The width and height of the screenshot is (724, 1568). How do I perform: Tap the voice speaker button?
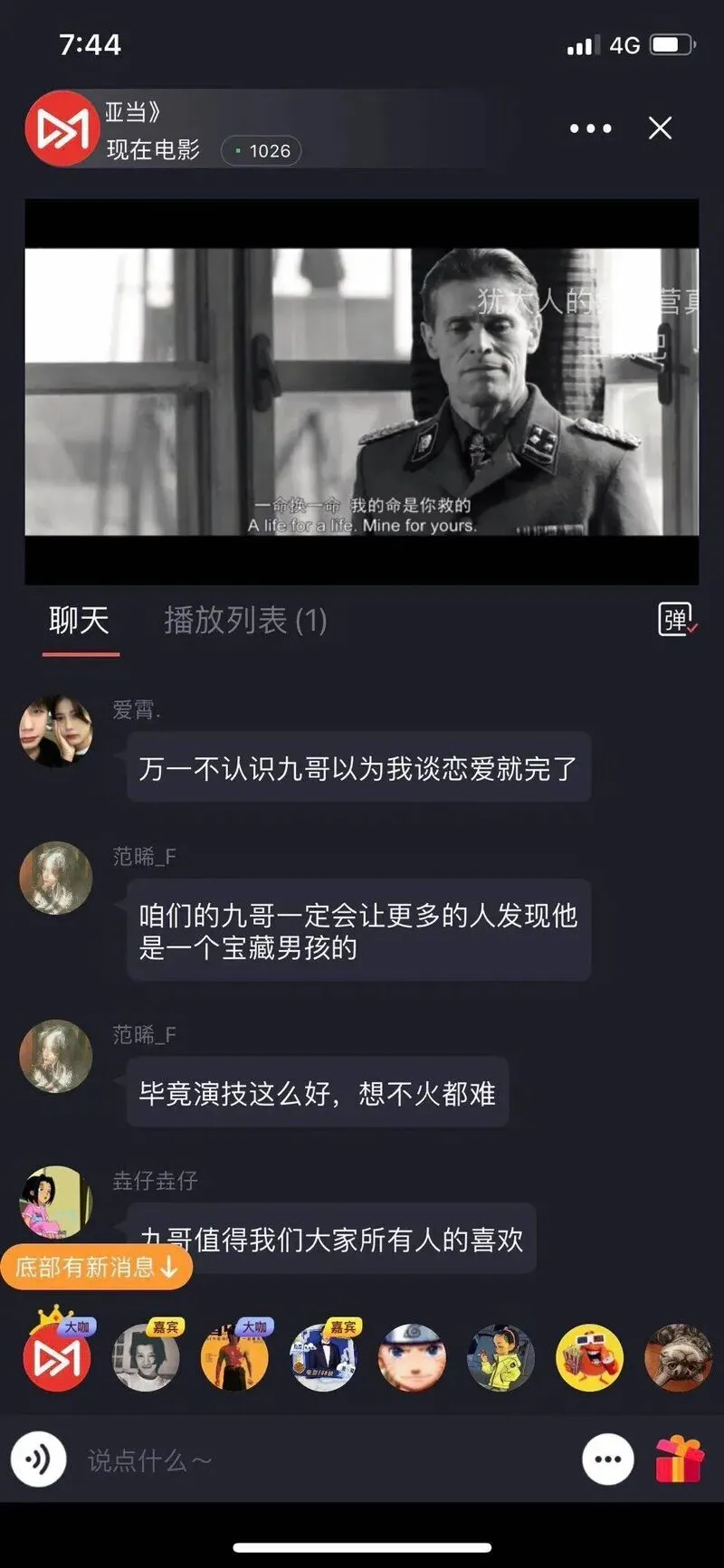tap(38, 1459)
